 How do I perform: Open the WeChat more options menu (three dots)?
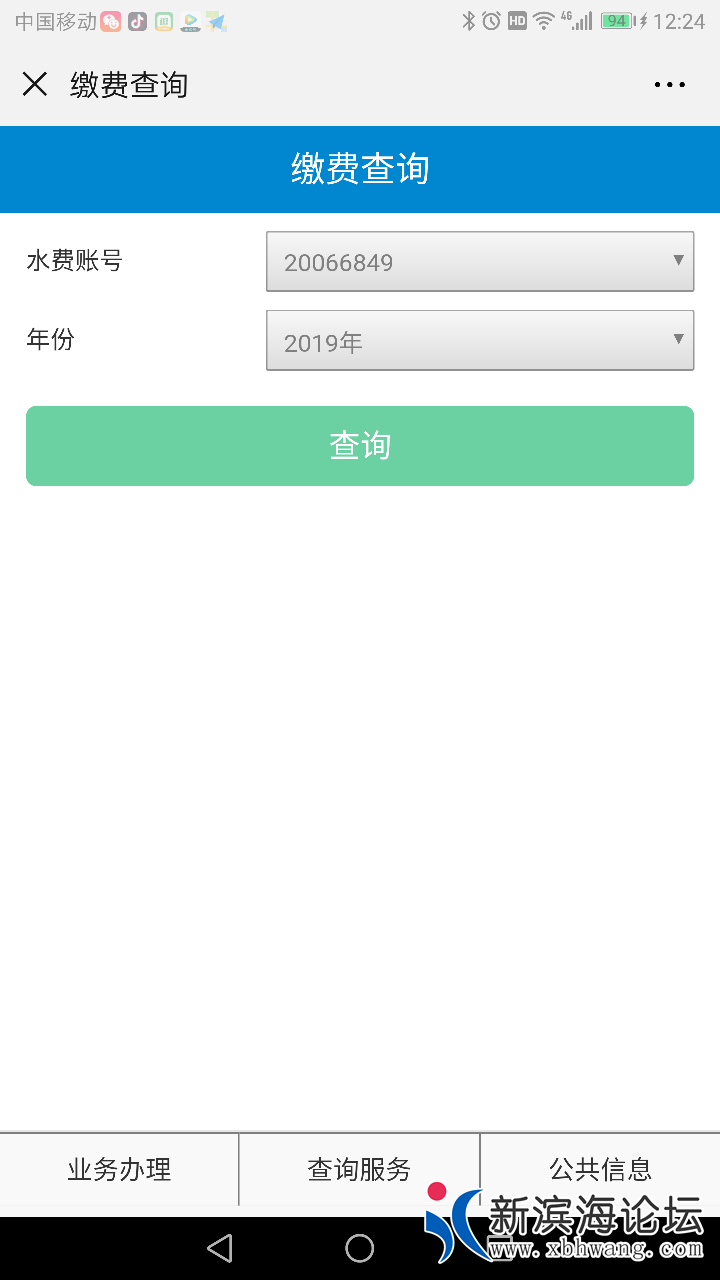[669, 84]
